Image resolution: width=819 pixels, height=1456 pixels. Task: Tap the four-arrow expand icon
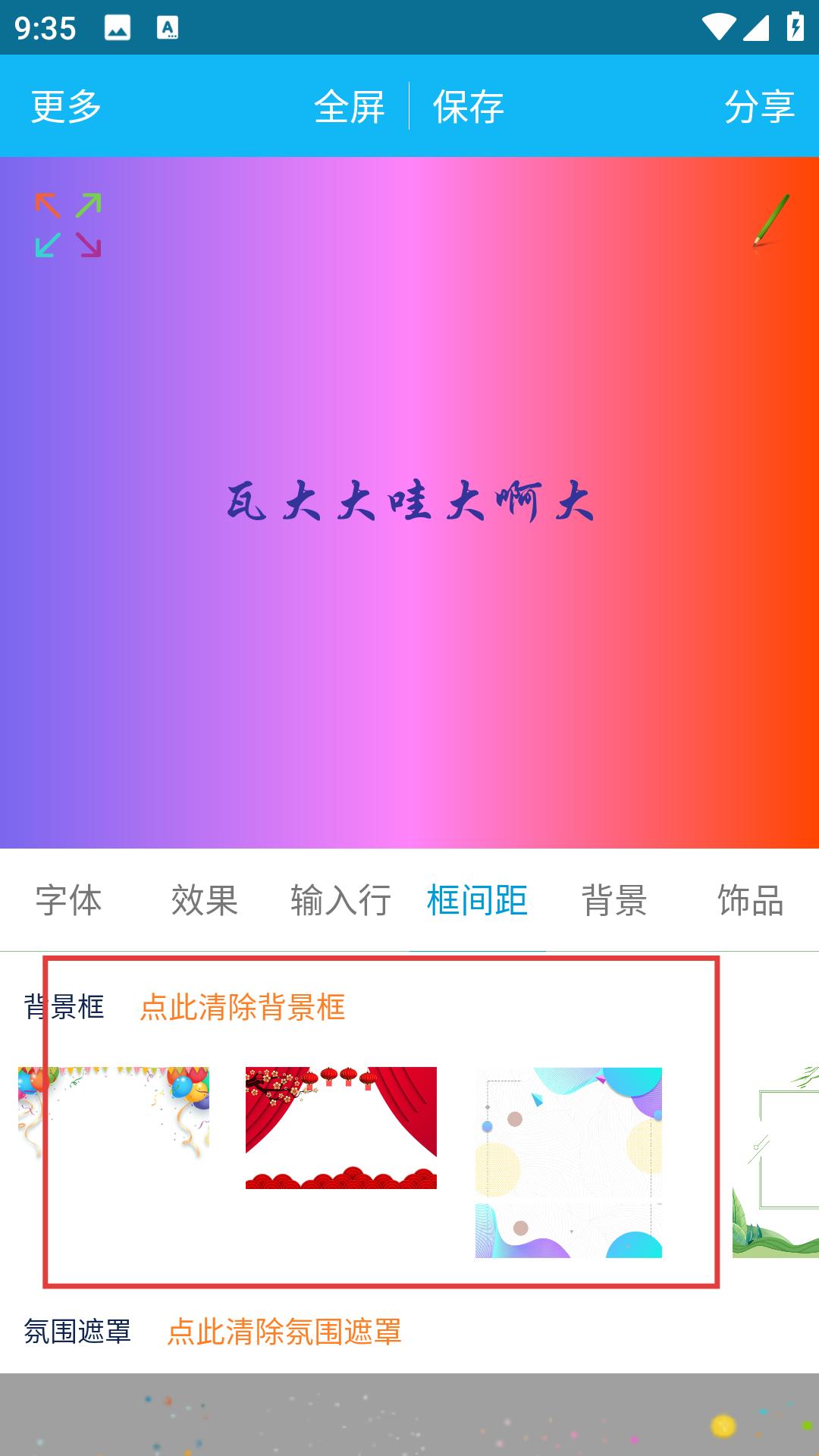[x=68, y=225]
